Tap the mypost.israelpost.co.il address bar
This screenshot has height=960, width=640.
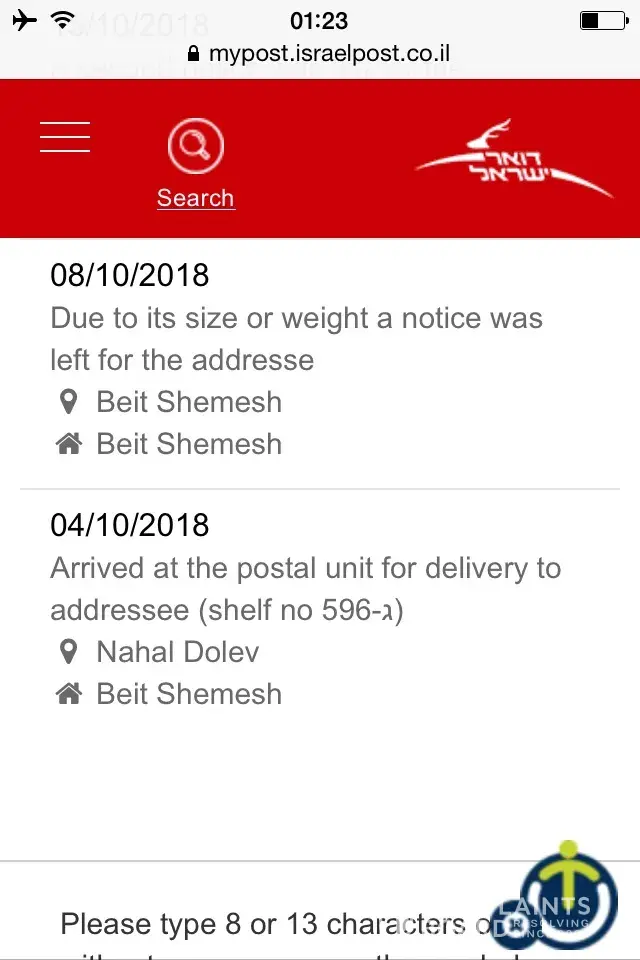tap(320, 53)
